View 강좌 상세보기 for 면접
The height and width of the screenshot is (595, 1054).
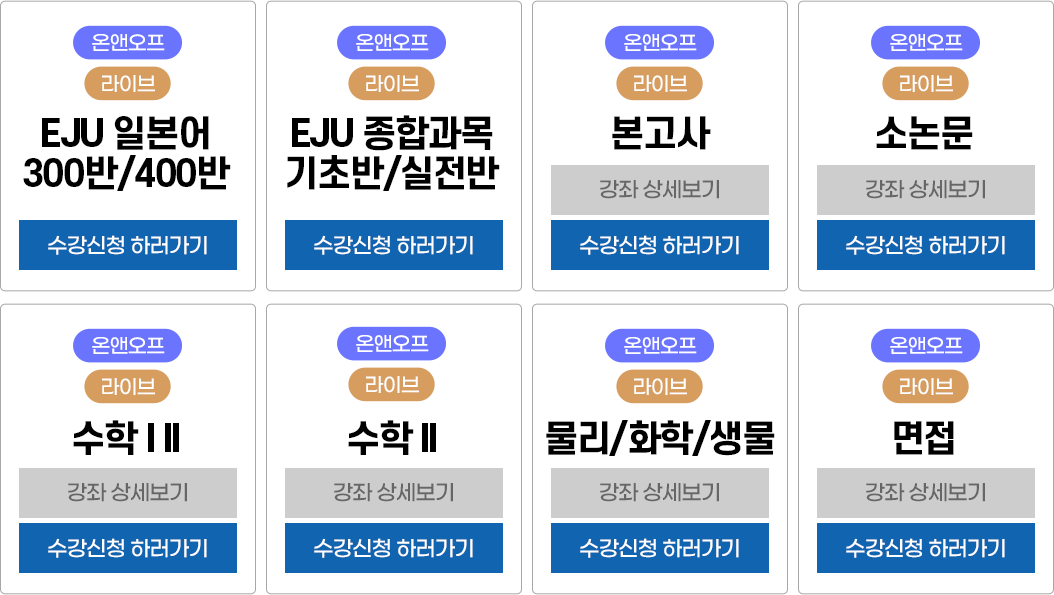point(926,492)
